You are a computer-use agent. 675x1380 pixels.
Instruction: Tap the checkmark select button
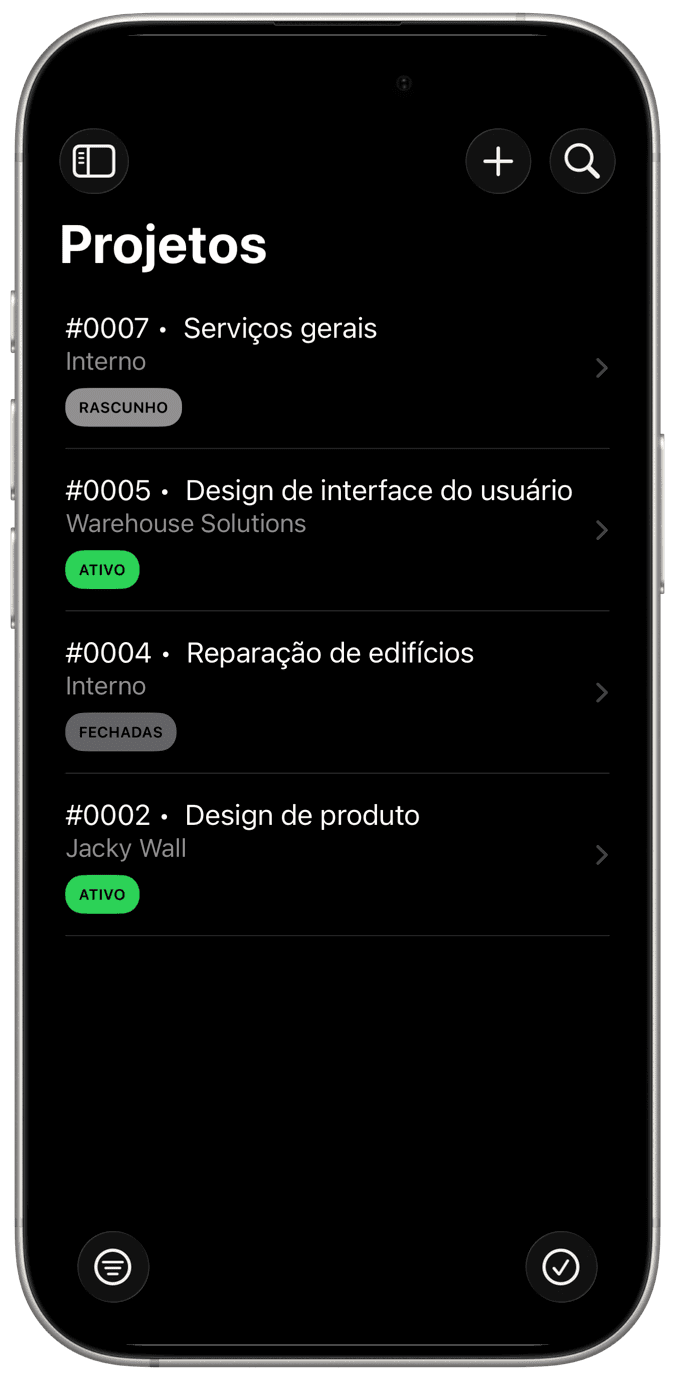point(561,1267)
